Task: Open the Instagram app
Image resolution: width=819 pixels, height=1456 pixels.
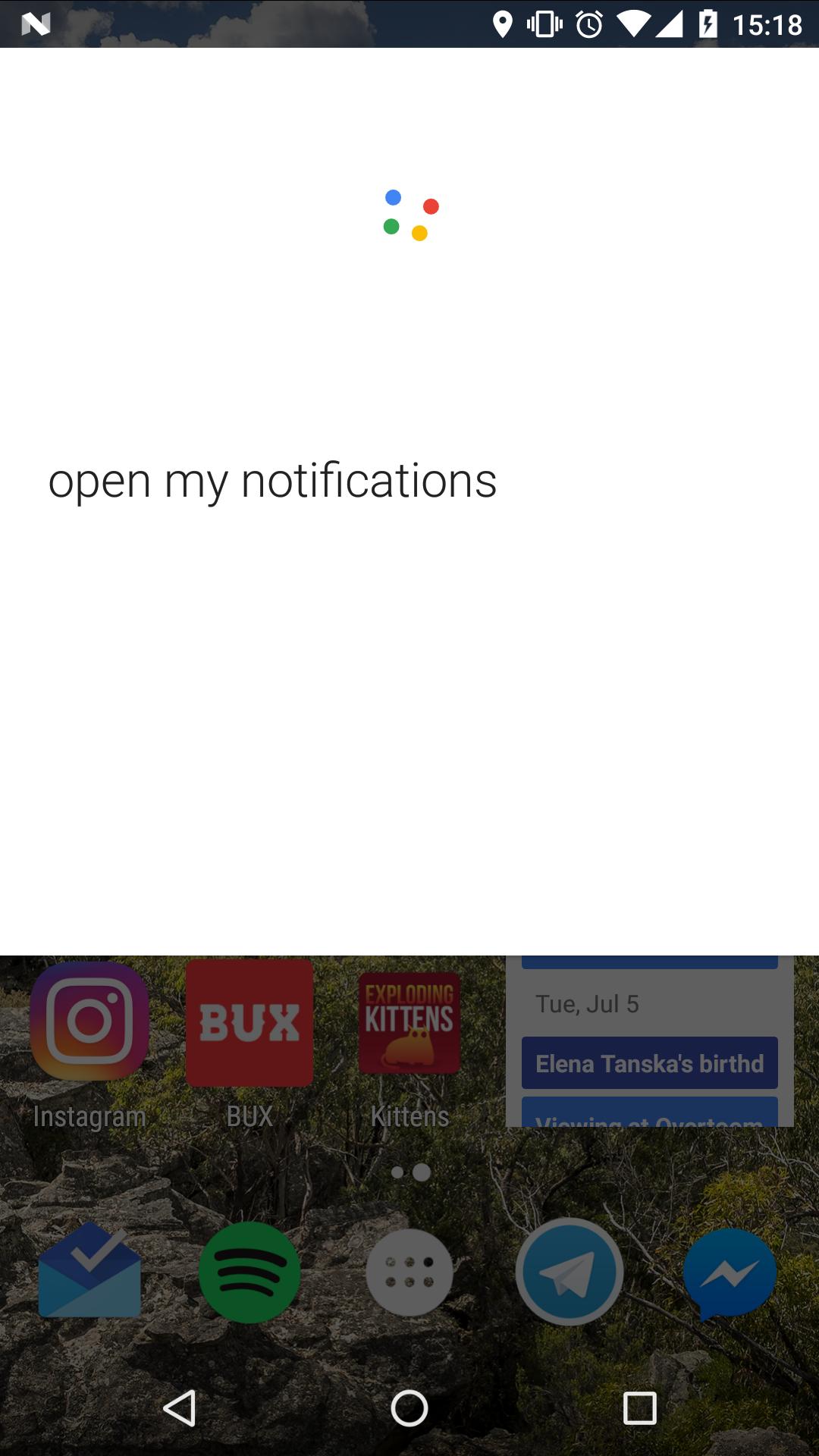Action: click(89, 1021)
